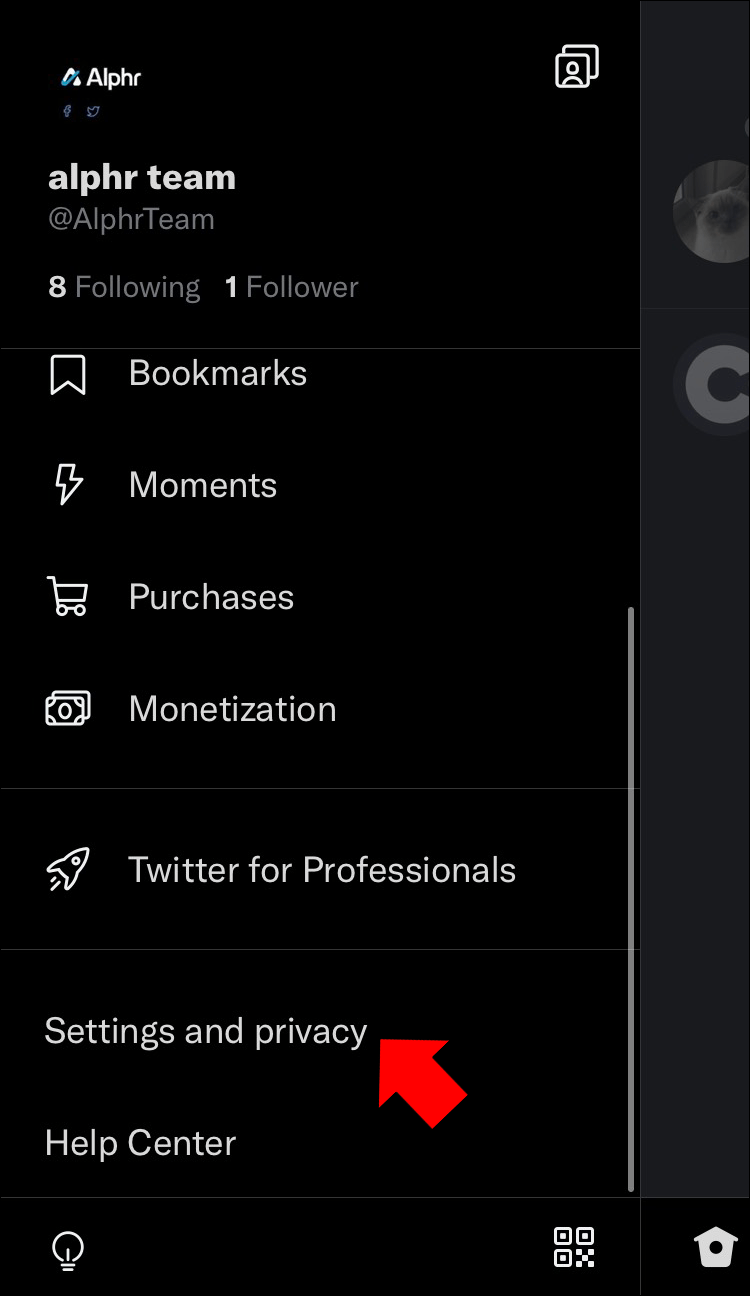Toggle dark mode with the lightbulb icon
Viewport: 750px width, 1296px height.
[67, 1249]
